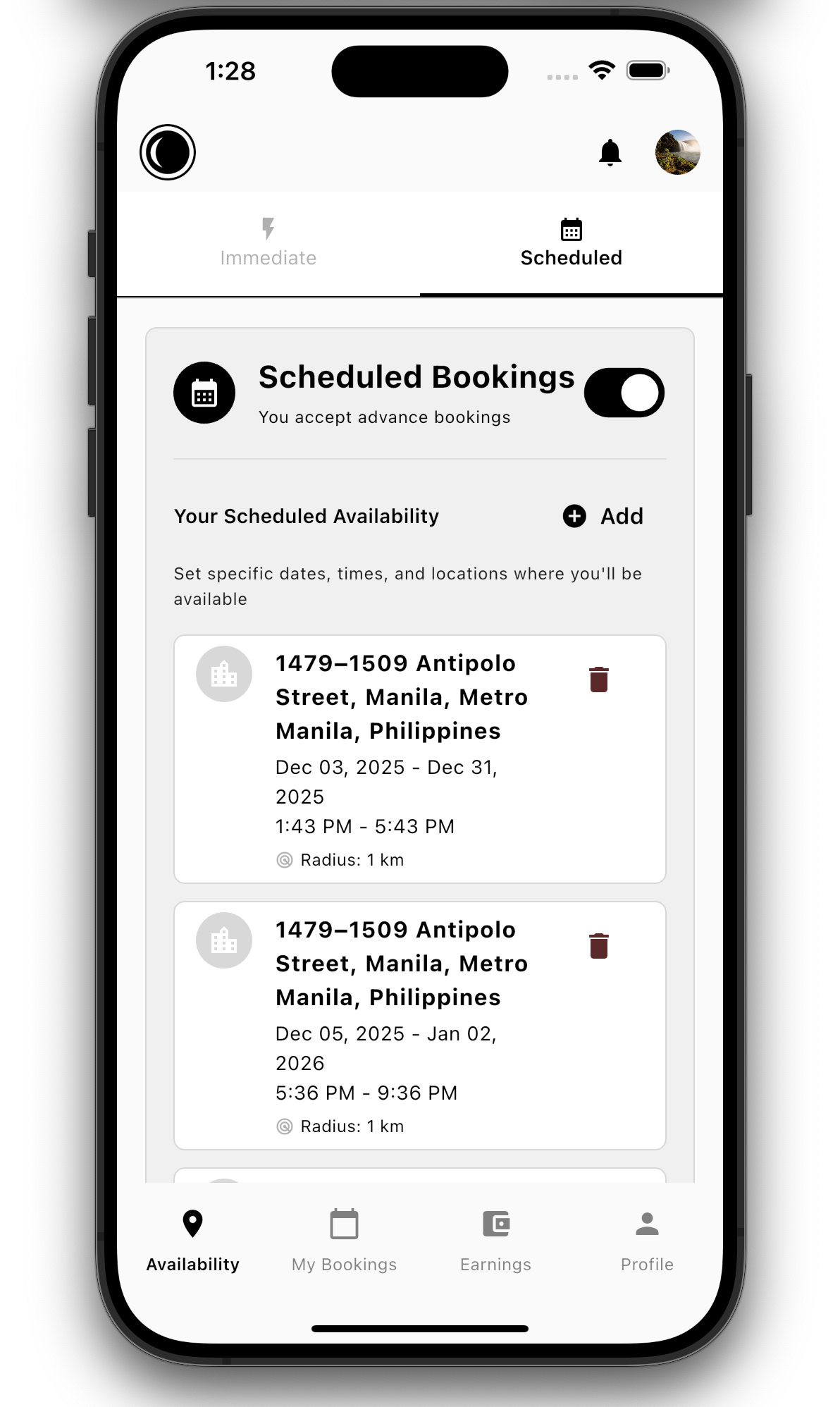The width and height of the screenshot is (840, 1407).
Task: Open the profile avatar in the header
Action: [677, 154]
